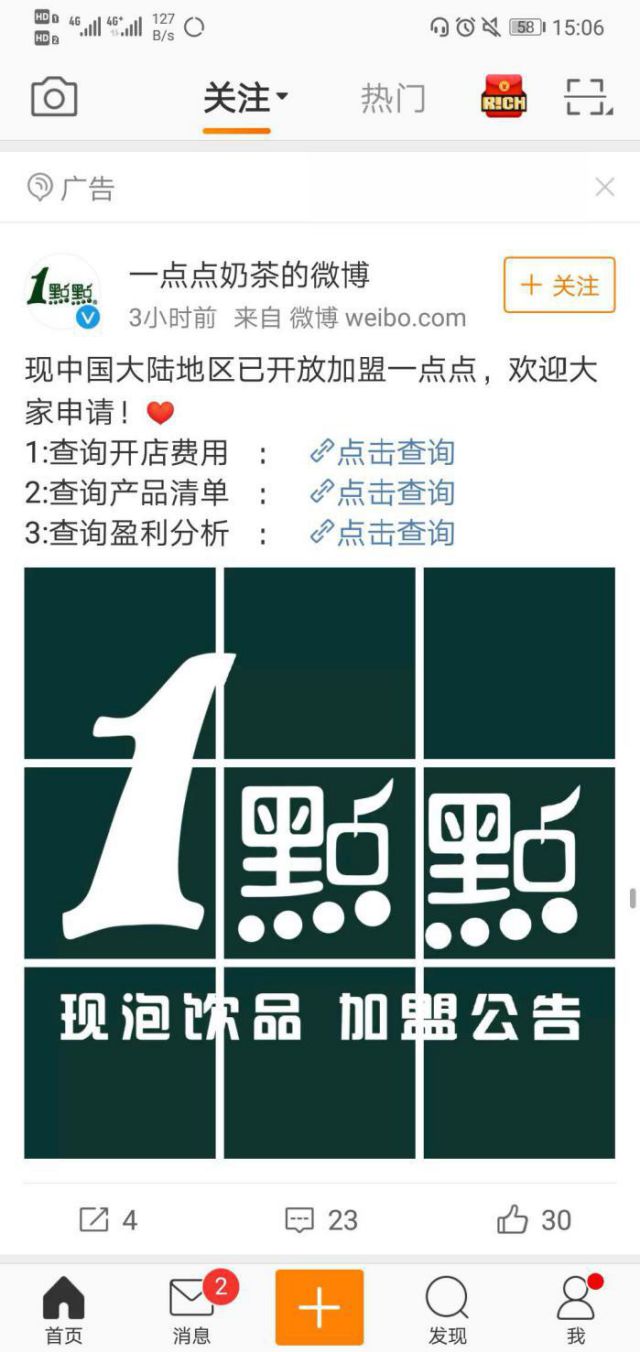
Task: Repost the 一点点奶茶 post
Action: (x=108, y=1220)
